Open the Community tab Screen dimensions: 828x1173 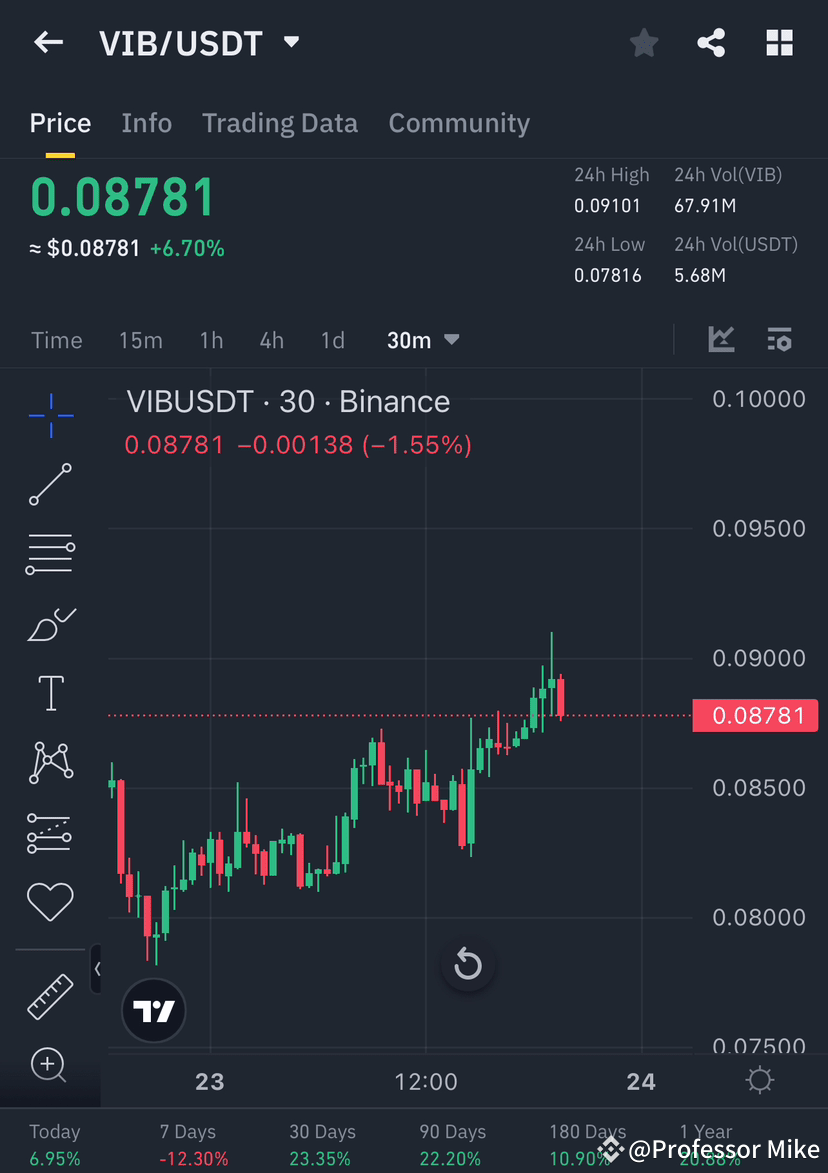pyautogui.click(x=459, y=123)
